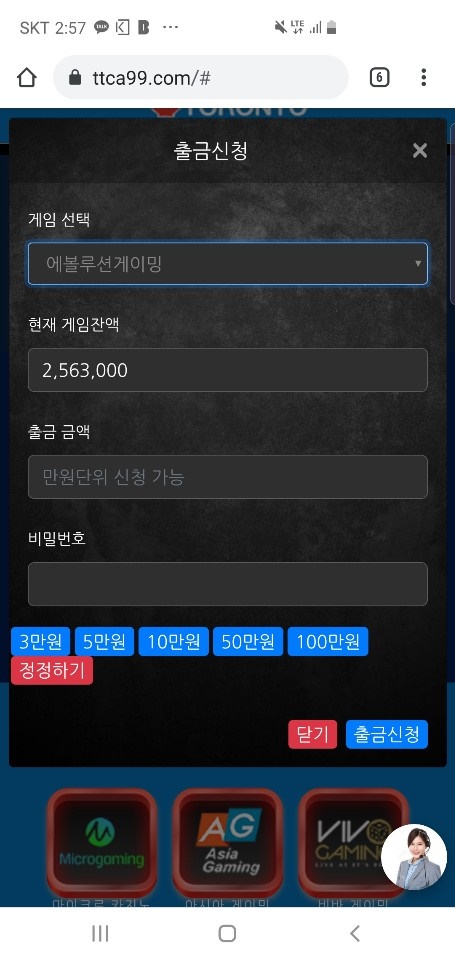This screenshot has height=960, width=455.
Task: Submit with the blue 출금신청 button
Action: pyautogui.click(x=386, y=734)
